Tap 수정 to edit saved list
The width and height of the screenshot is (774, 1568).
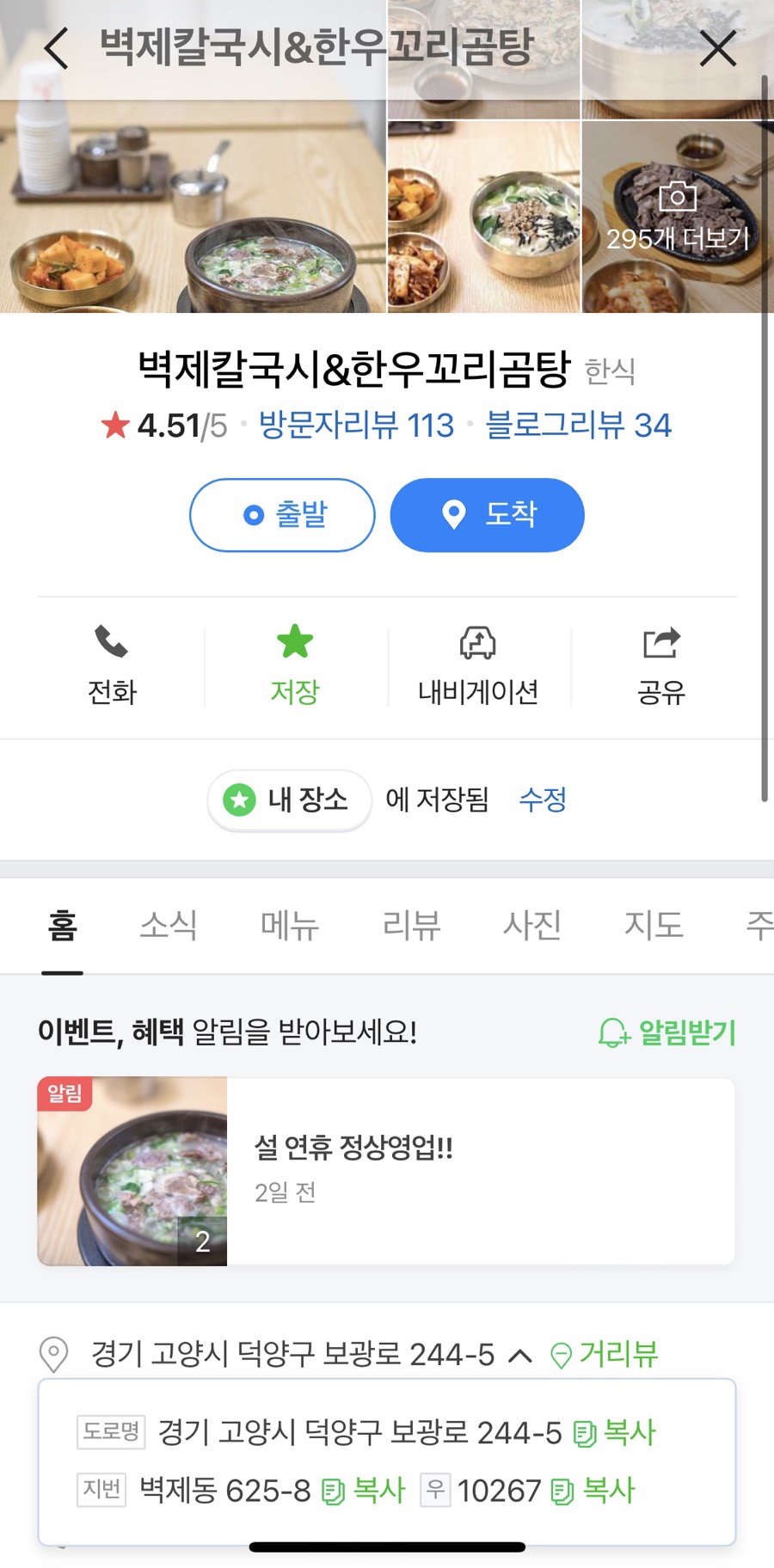point(543,800)
